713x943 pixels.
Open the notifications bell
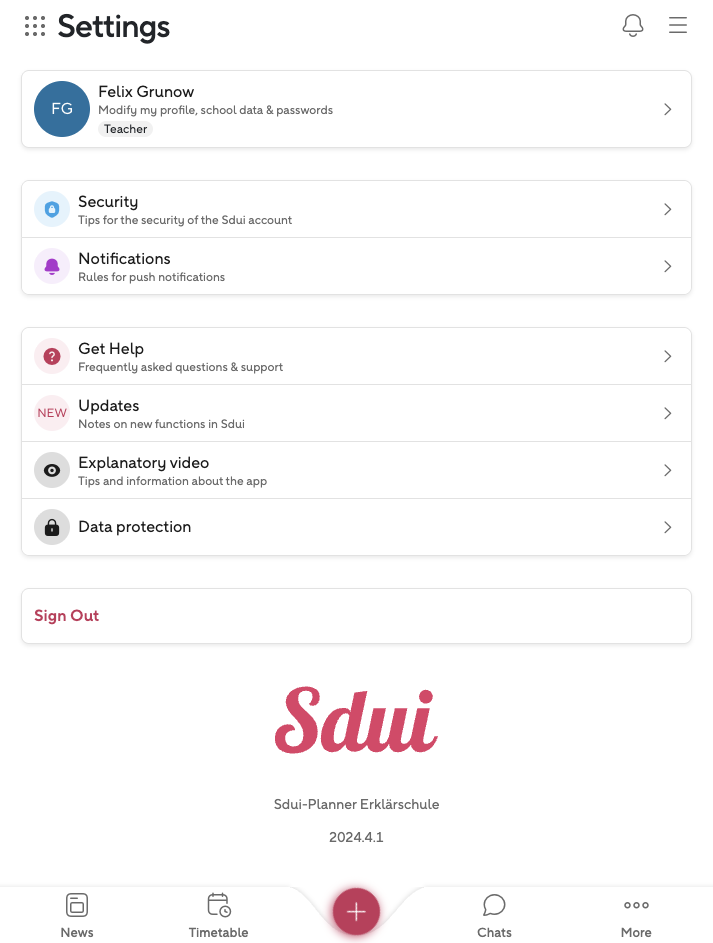tap(632, 26)
